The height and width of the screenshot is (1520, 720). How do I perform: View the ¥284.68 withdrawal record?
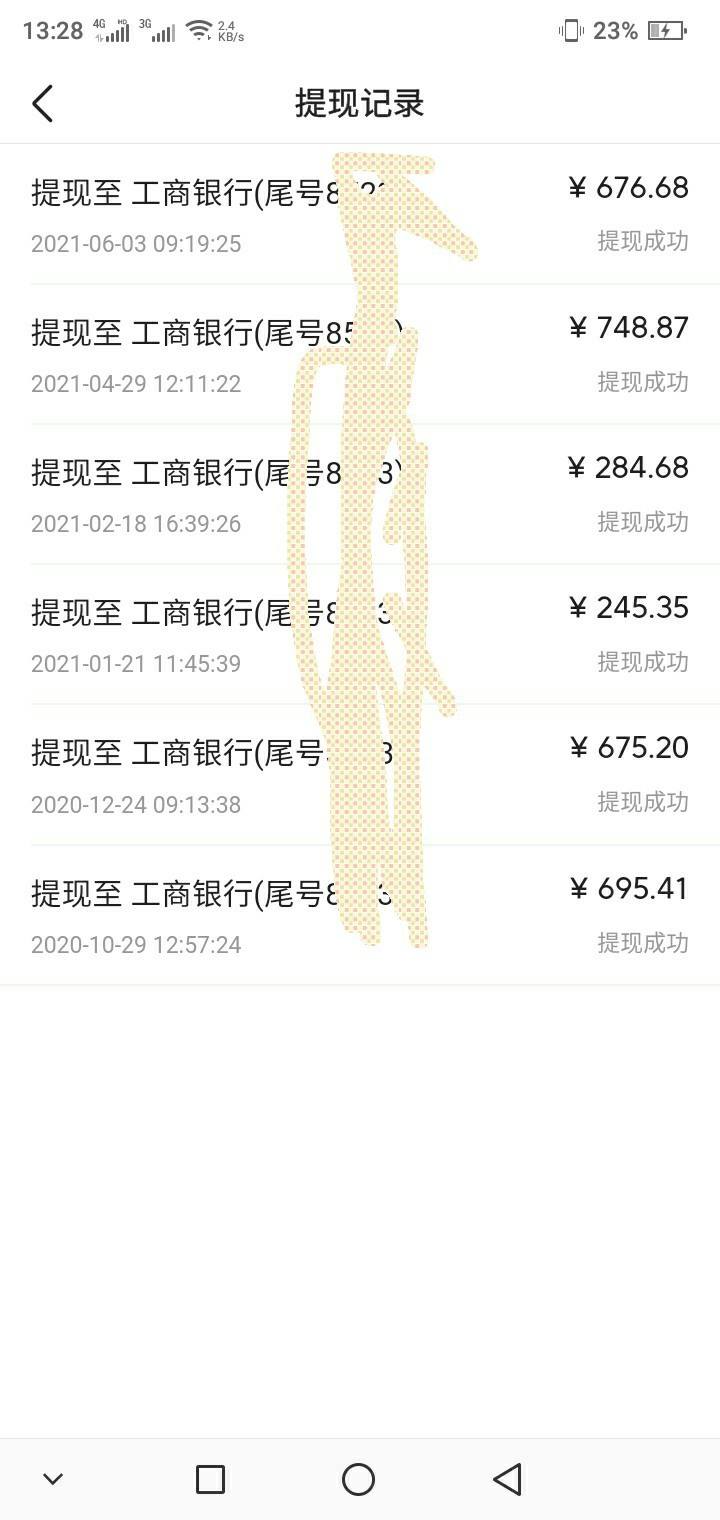coord(360,494)
